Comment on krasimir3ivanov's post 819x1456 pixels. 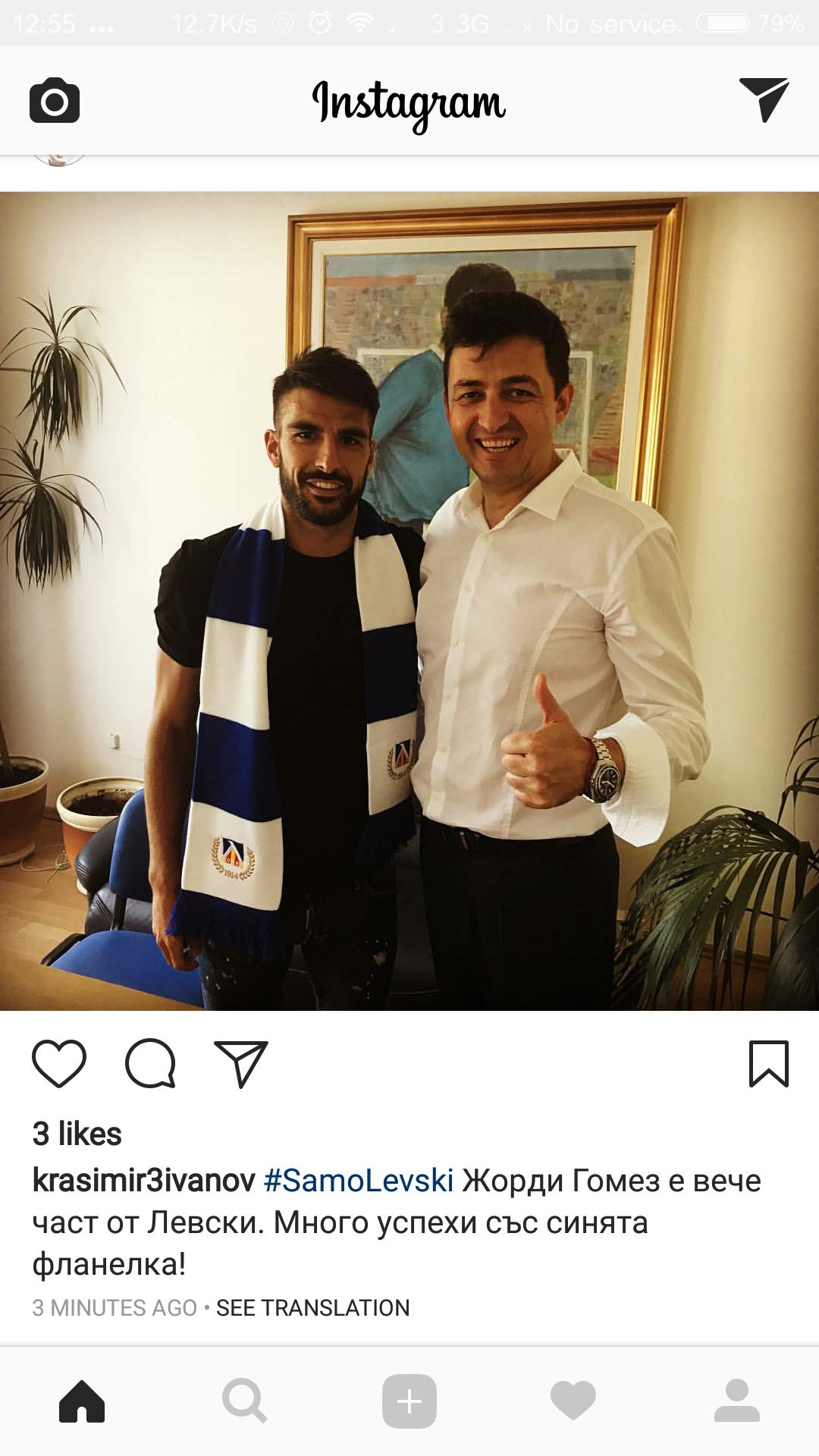(150, 1063)
